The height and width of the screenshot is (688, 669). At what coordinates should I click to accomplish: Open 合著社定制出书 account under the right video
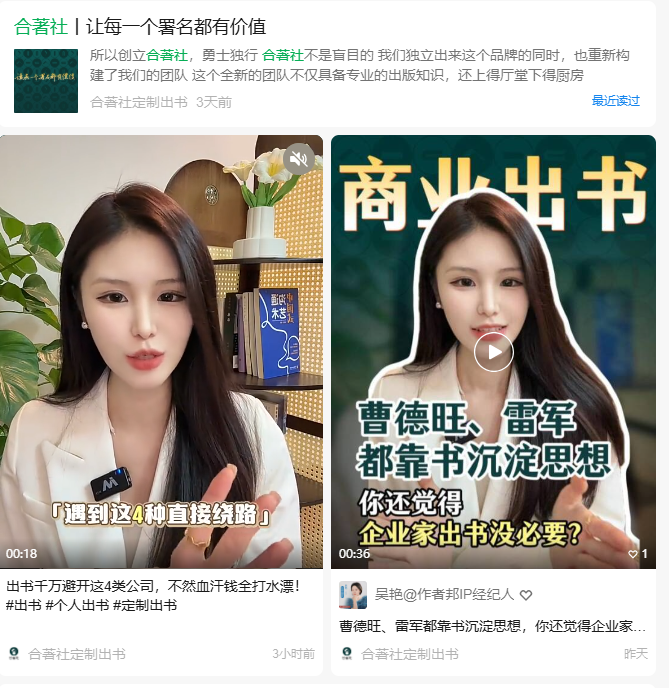[x=409, y=654]
